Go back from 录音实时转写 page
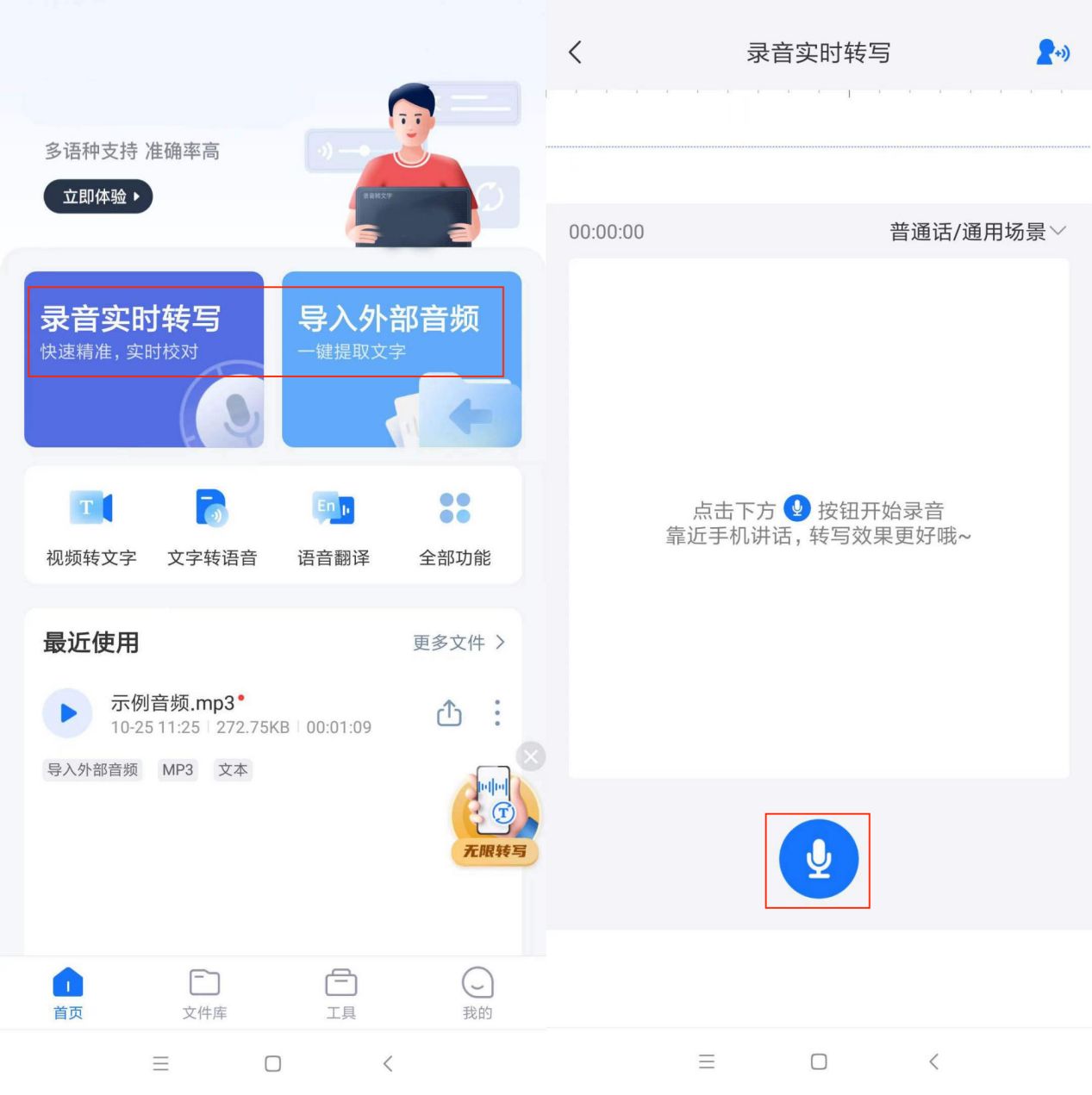 (x=576, y=53)
